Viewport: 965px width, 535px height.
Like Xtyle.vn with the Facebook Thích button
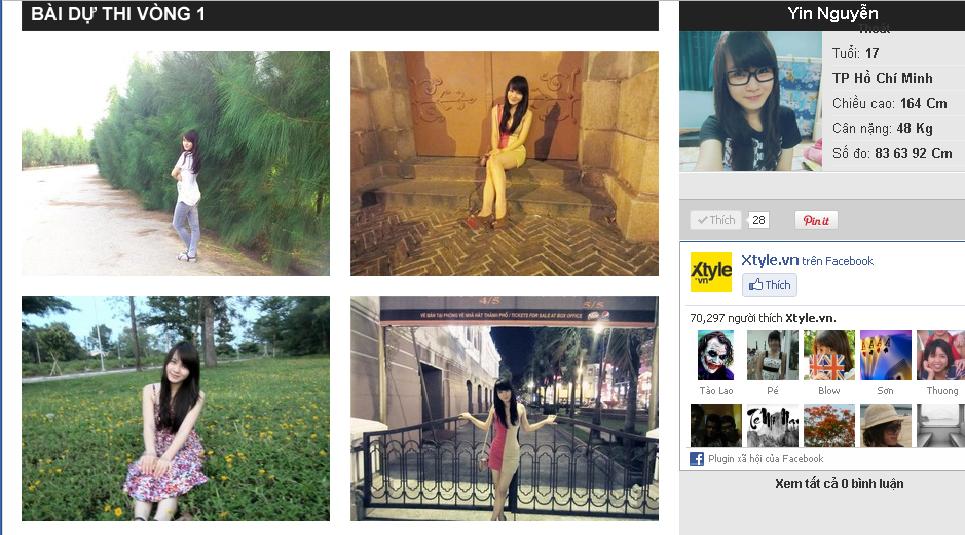[x=769, y=285]
